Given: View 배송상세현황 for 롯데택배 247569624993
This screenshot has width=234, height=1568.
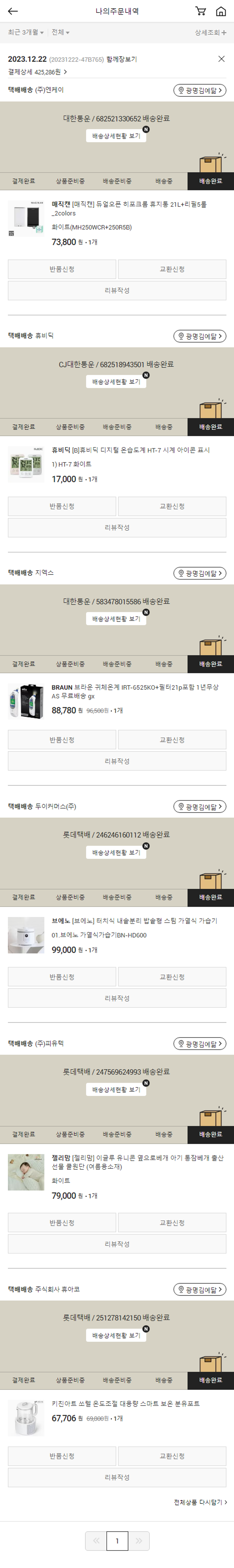Looking at the screenshot, I should [116, 1089].
